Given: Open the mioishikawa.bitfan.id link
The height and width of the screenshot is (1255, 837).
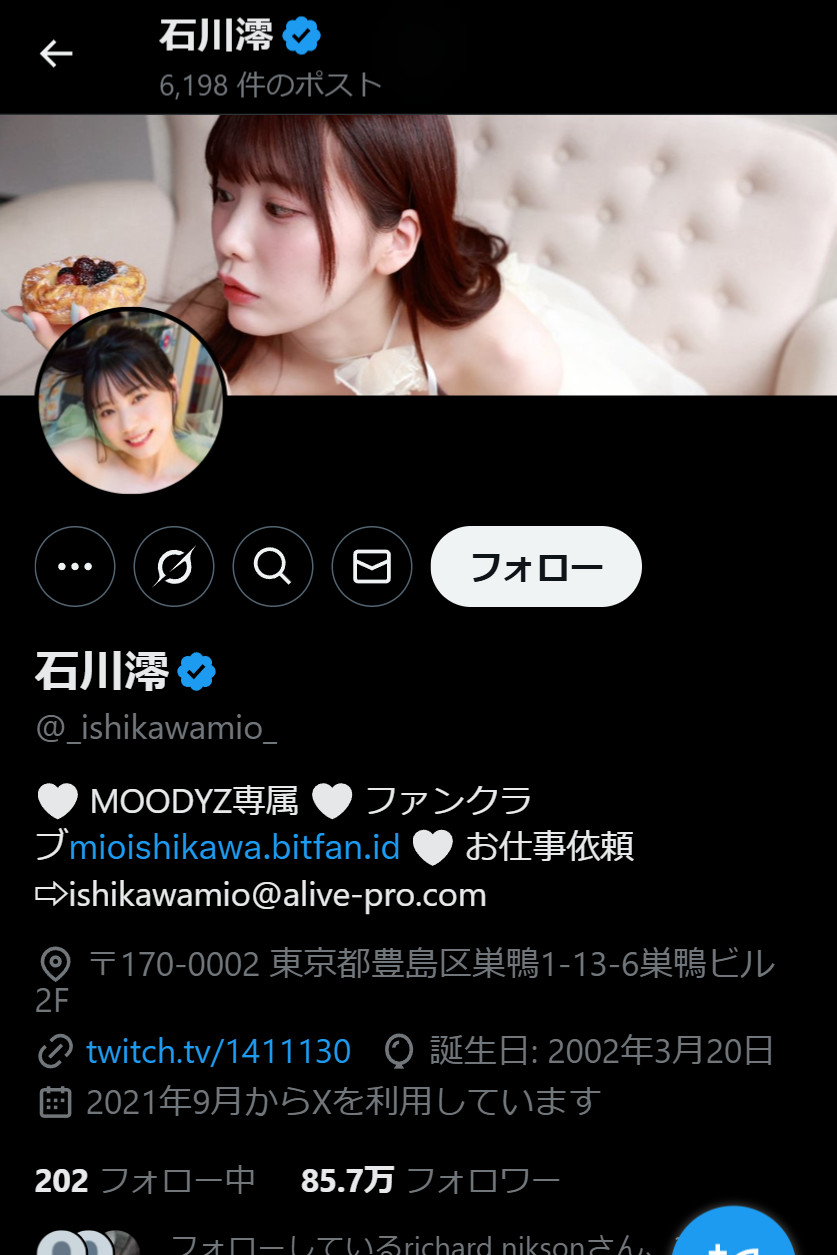Looking at the screenshot, I should 235,847.
